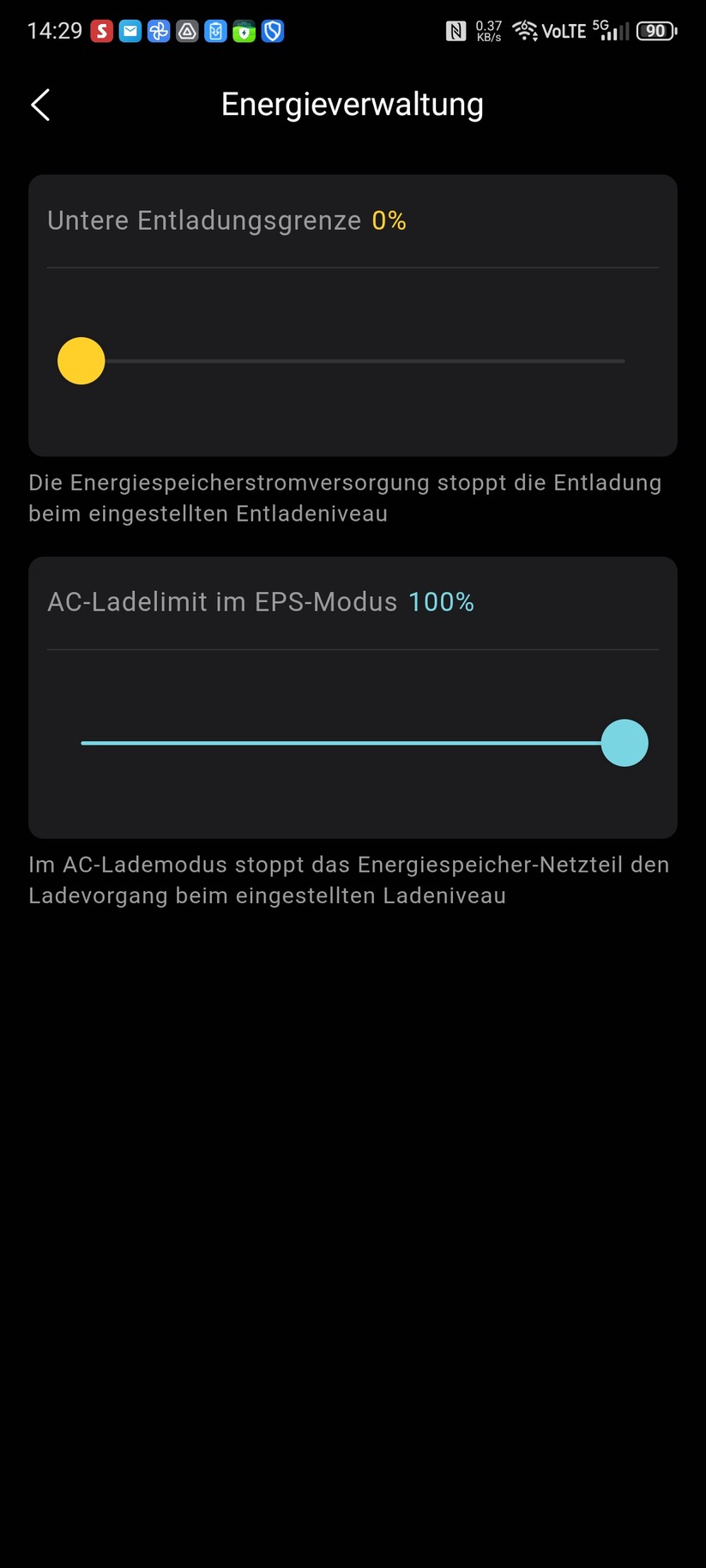
Task: Go back using the arrow in the header
Action: (39, 104)
